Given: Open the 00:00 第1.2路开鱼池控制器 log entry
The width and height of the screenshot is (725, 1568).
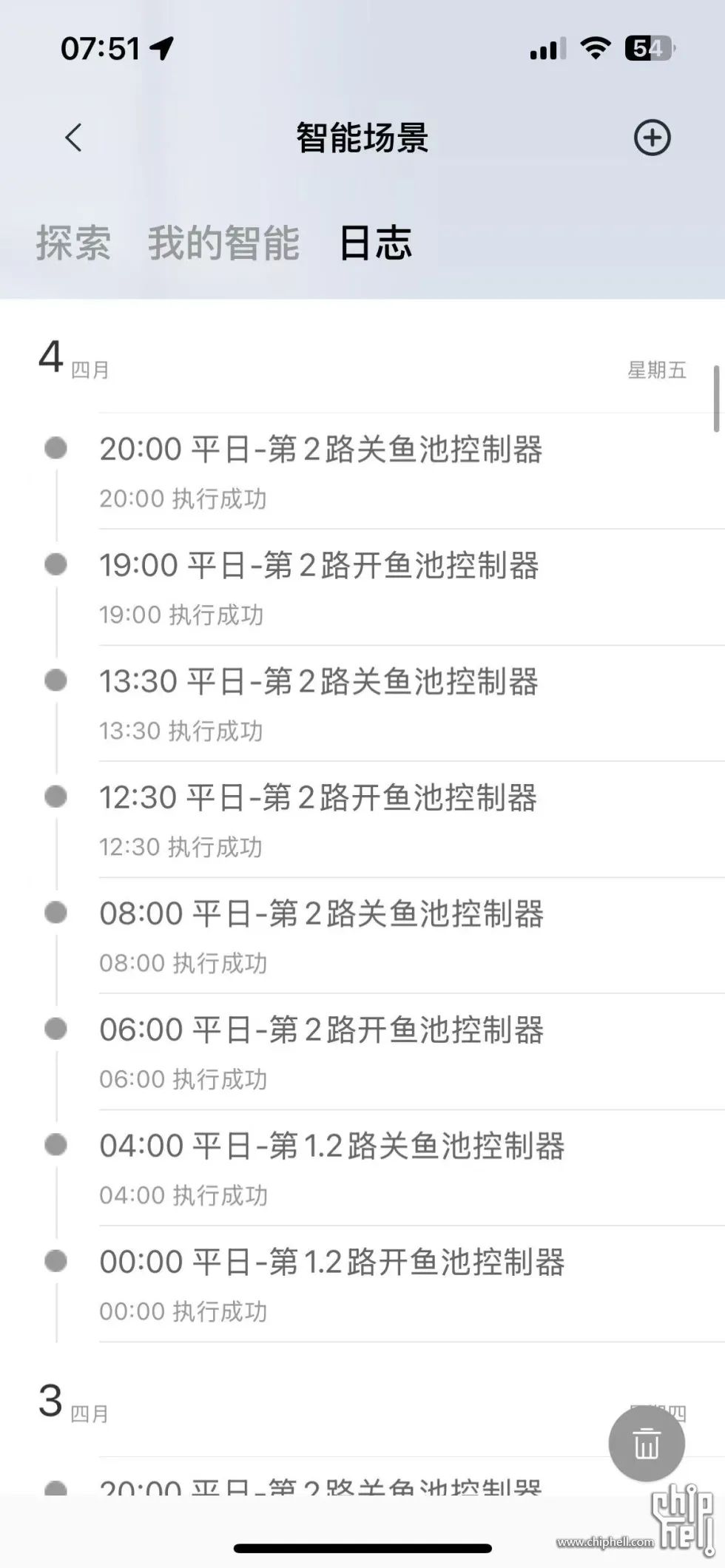Looking at the screenshot, I should 411,1284.
